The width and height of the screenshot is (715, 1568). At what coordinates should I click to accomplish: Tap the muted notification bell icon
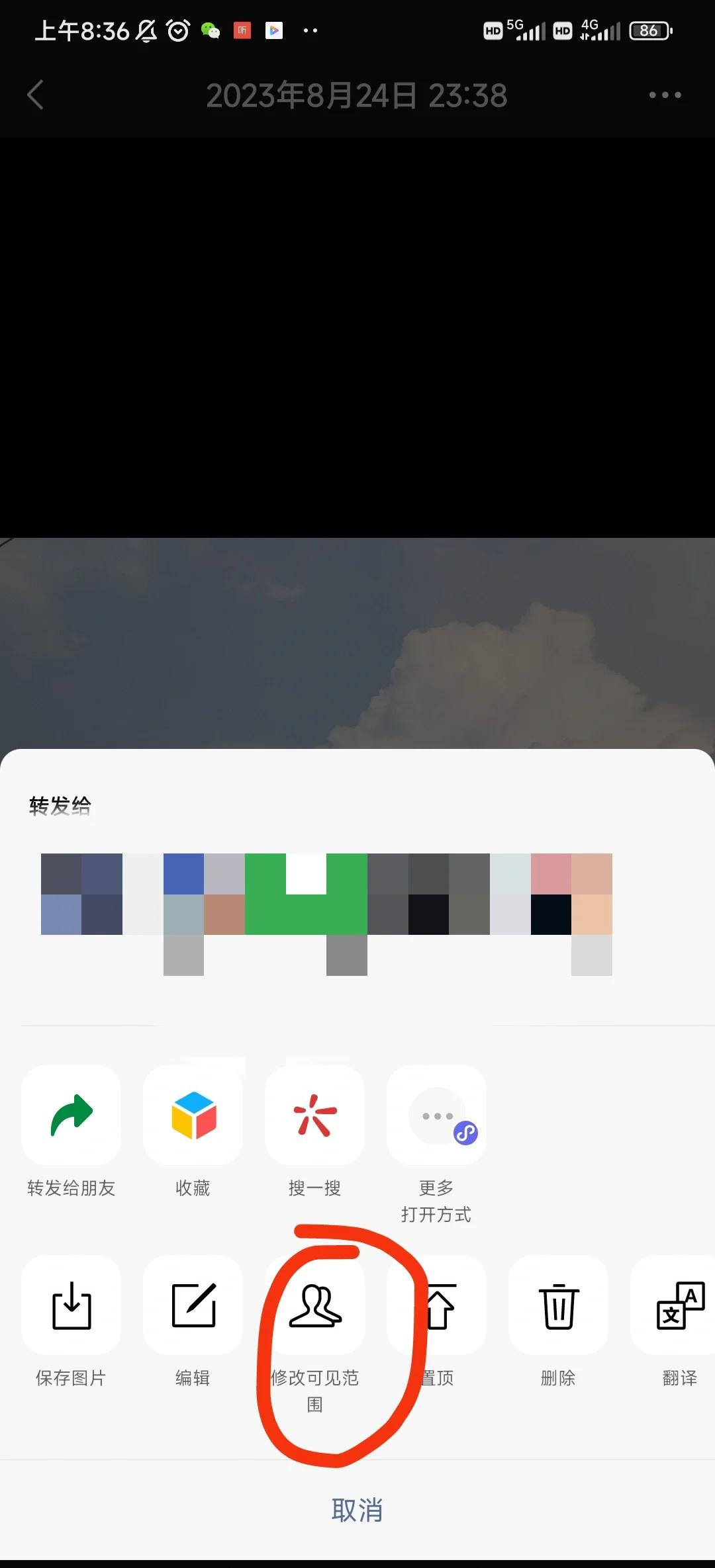click(145, 30)
